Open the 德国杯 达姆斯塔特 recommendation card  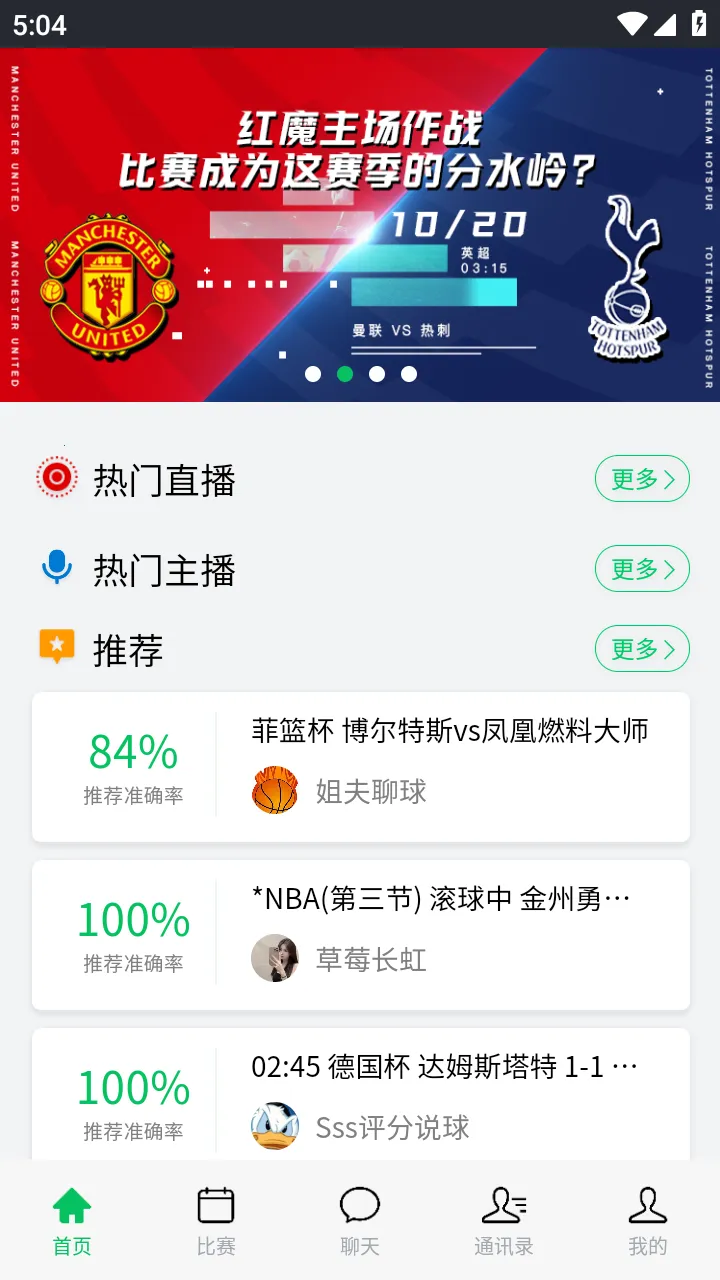click(x=360, y=1094)
